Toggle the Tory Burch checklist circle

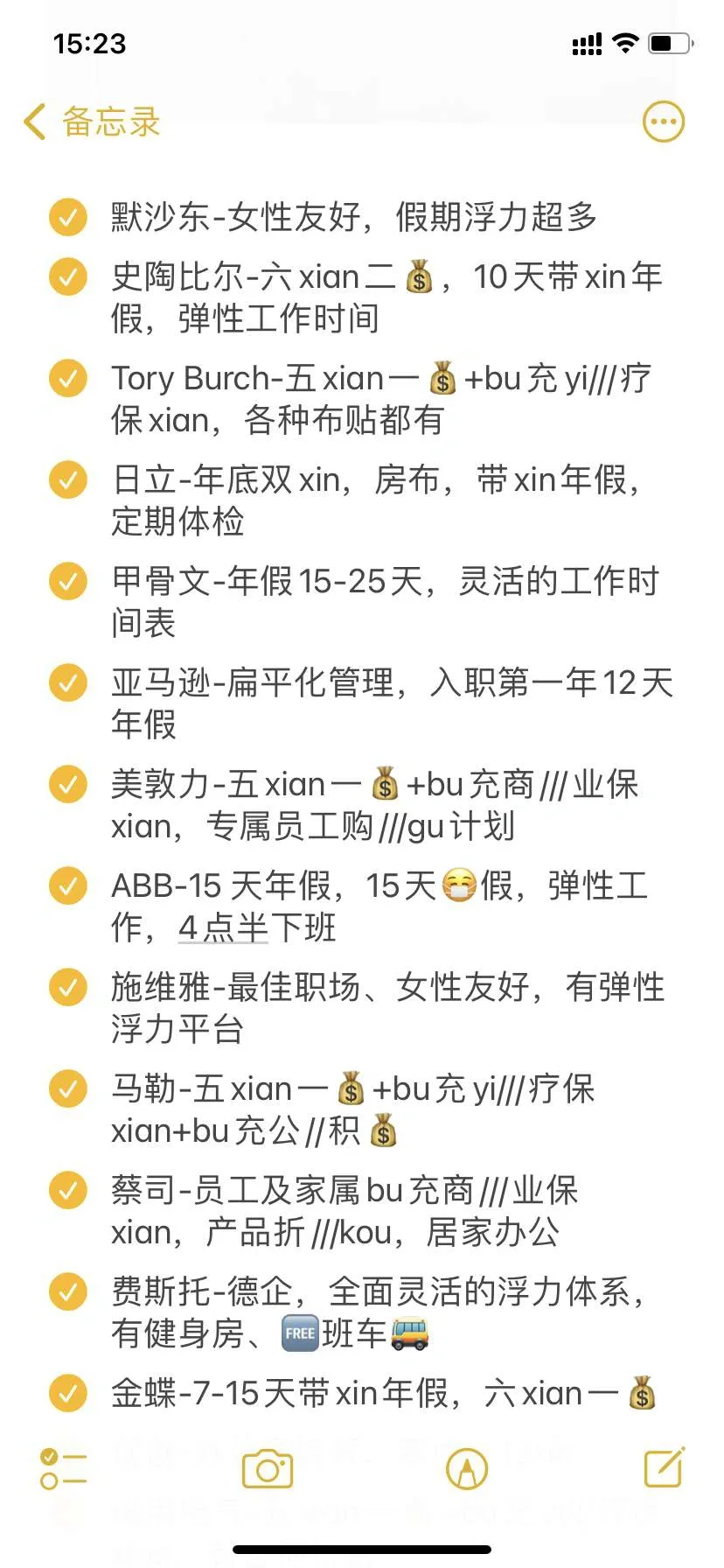(x=68, y=378)
